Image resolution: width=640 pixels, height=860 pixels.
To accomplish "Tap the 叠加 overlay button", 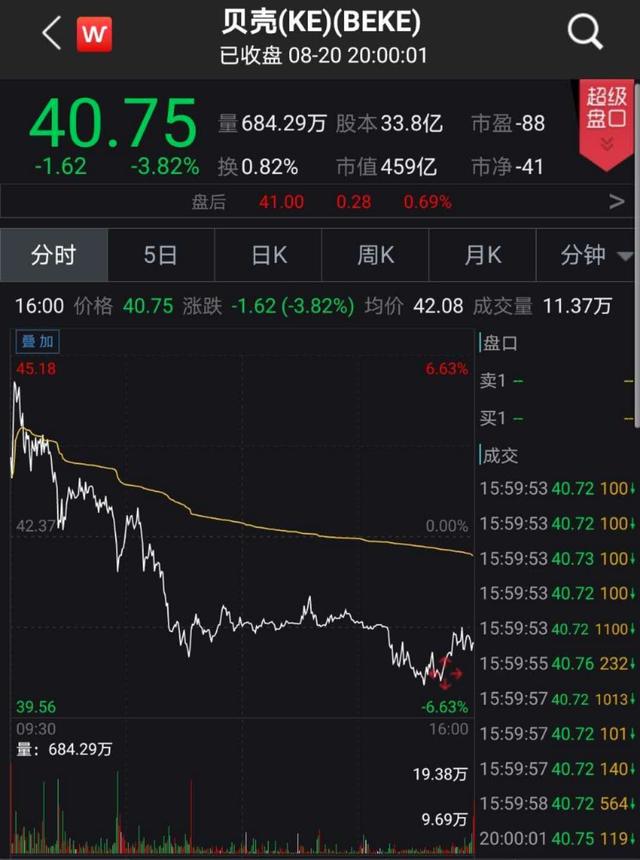I will click(38, 342).
